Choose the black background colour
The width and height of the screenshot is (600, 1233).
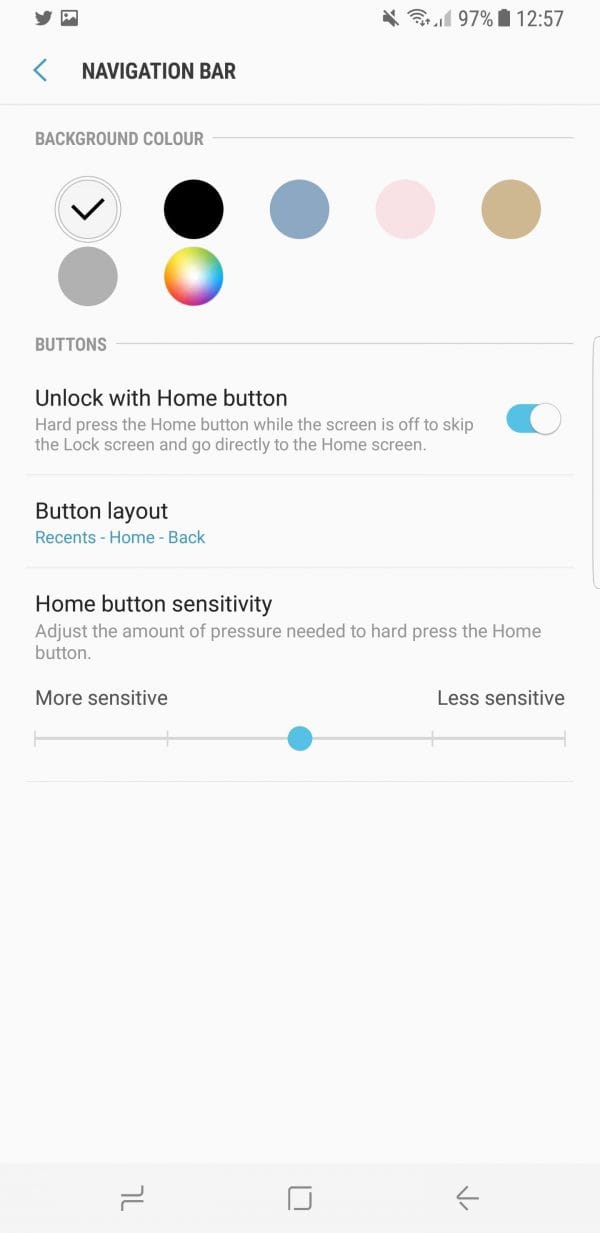(194, 209)
